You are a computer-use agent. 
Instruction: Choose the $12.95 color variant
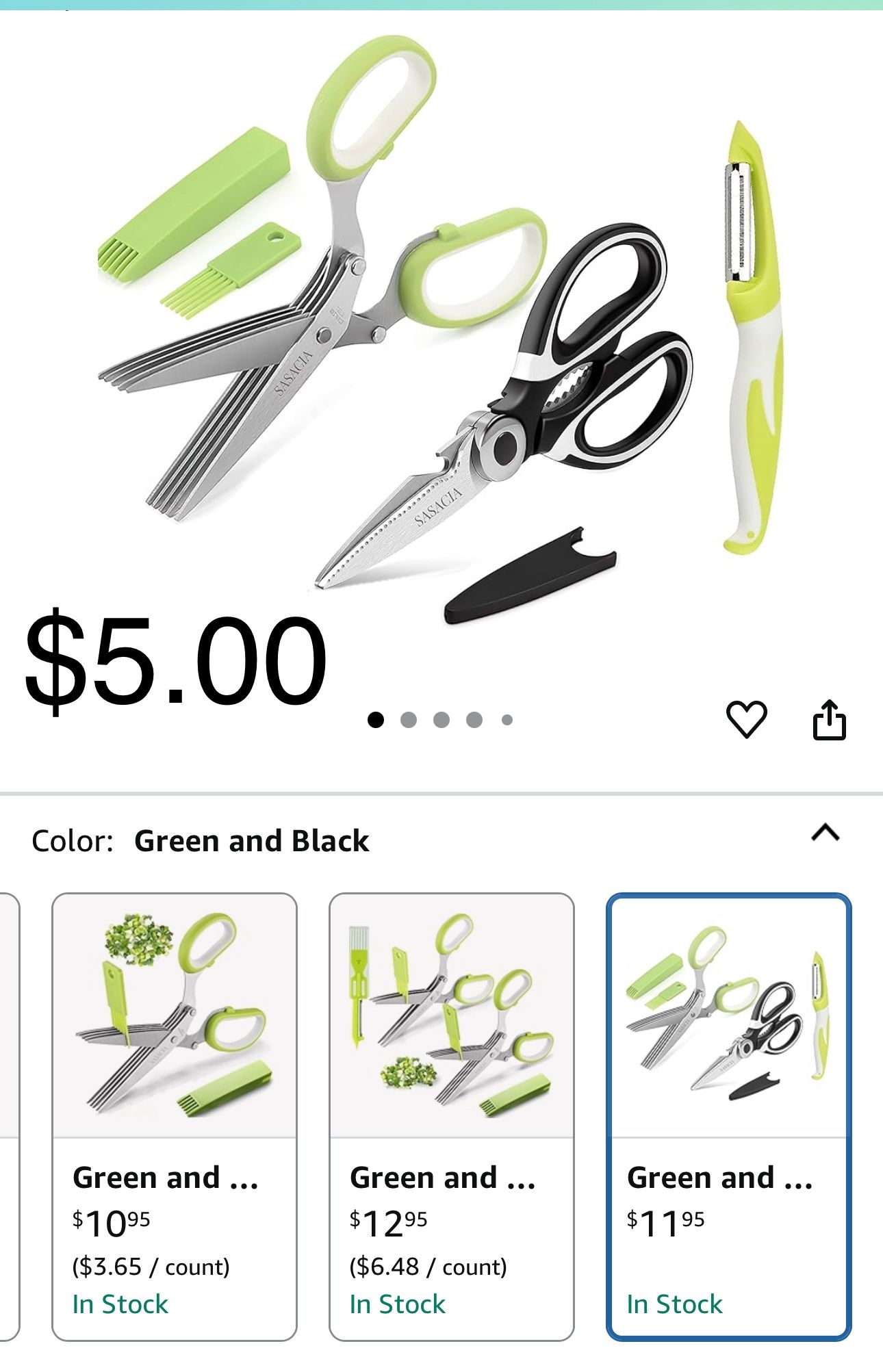451,1116
